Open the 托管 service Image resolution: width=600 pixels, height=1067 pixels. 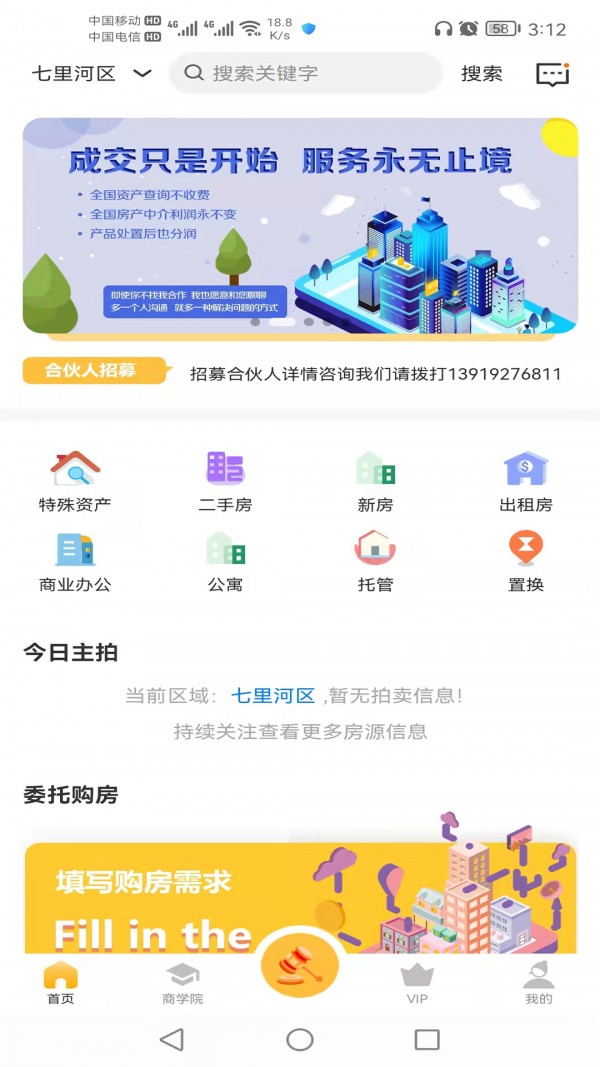click(375, 561)
